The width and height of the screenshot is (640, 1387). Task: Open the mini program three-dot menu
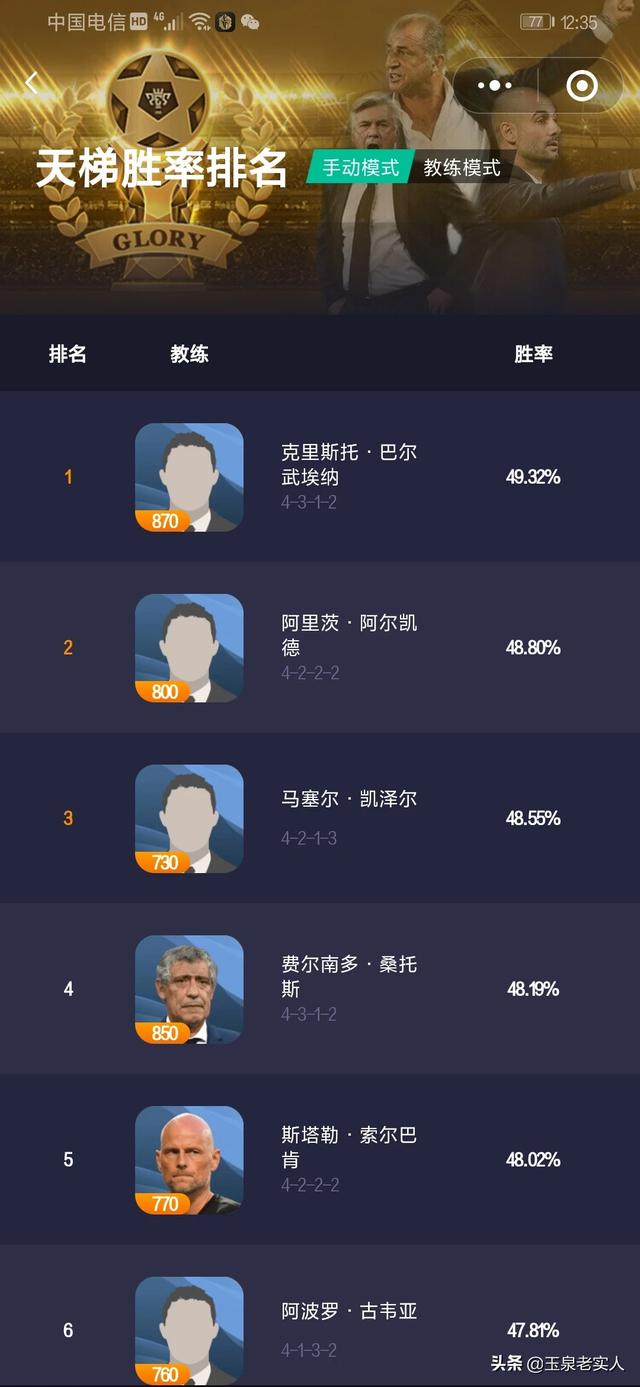pyautogui.click(x=495, y=86)
